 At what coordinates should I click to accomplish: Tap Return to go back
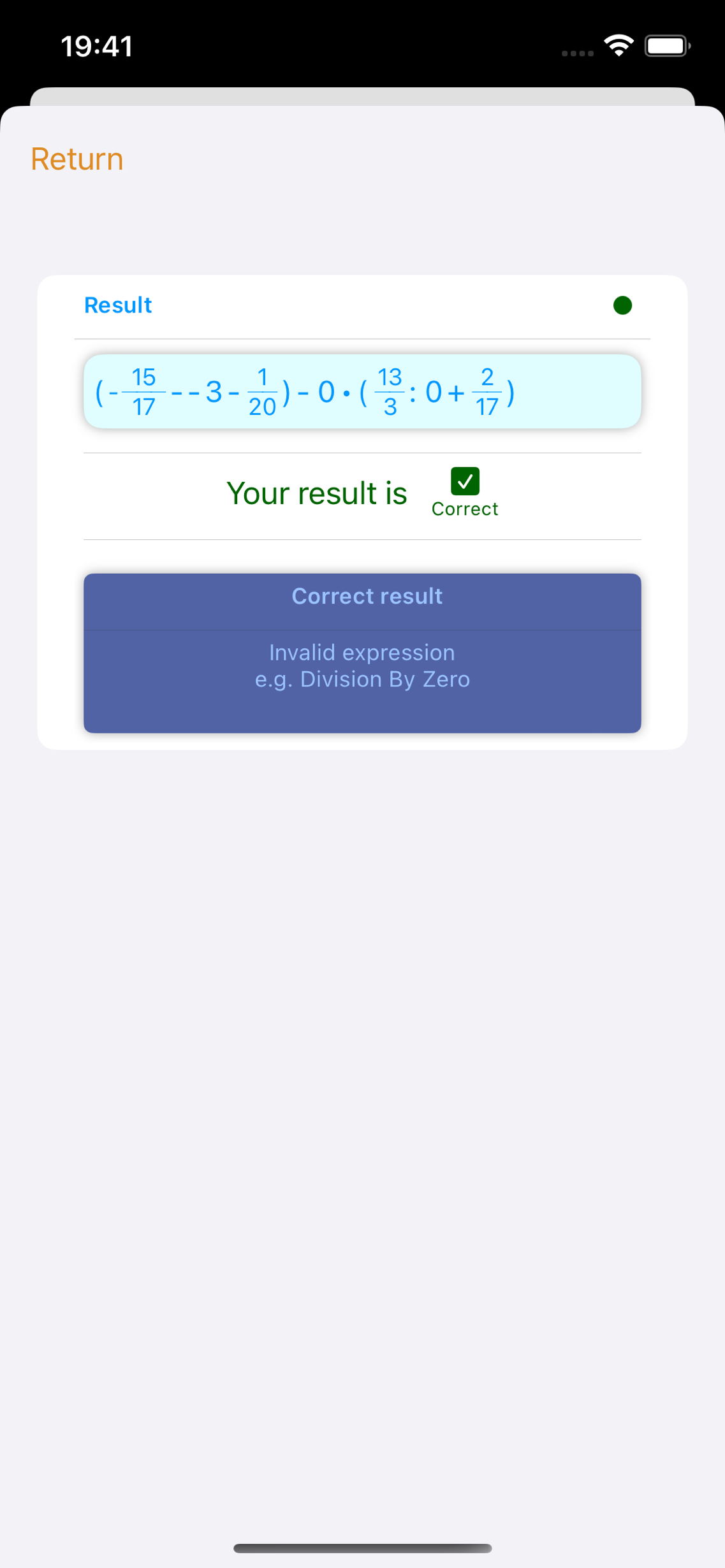tap(77, 159)
